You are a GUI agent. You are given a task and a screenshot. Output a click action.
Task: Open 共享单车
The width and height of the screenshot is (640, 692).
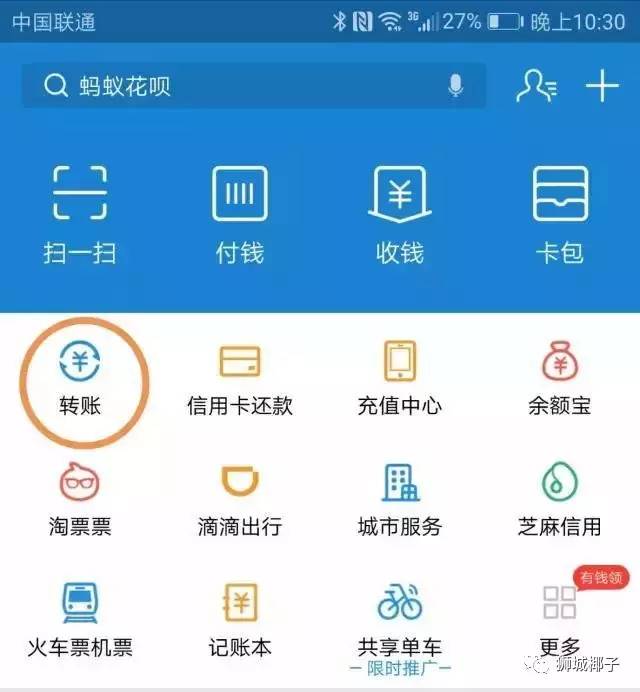point(400,617)
